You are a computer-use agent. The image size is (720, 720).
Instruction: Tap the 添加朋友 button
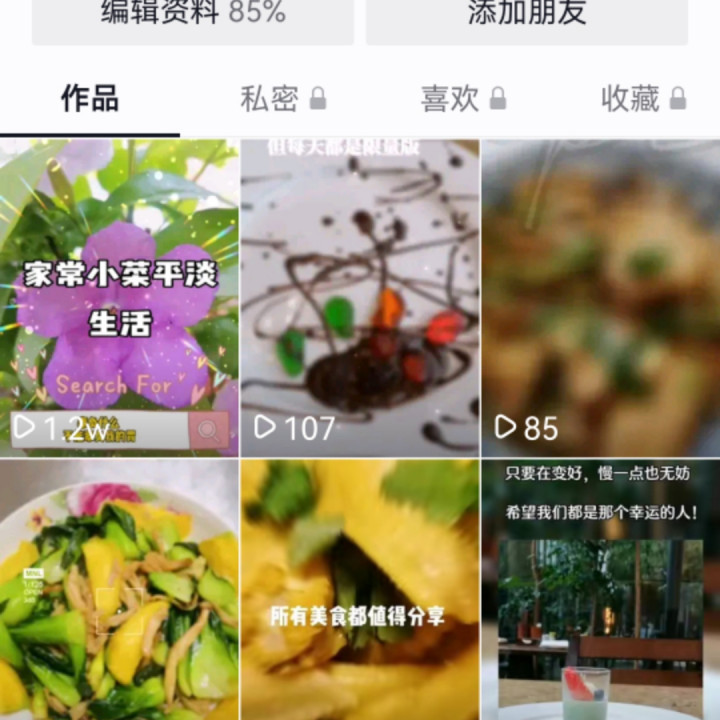527,16
